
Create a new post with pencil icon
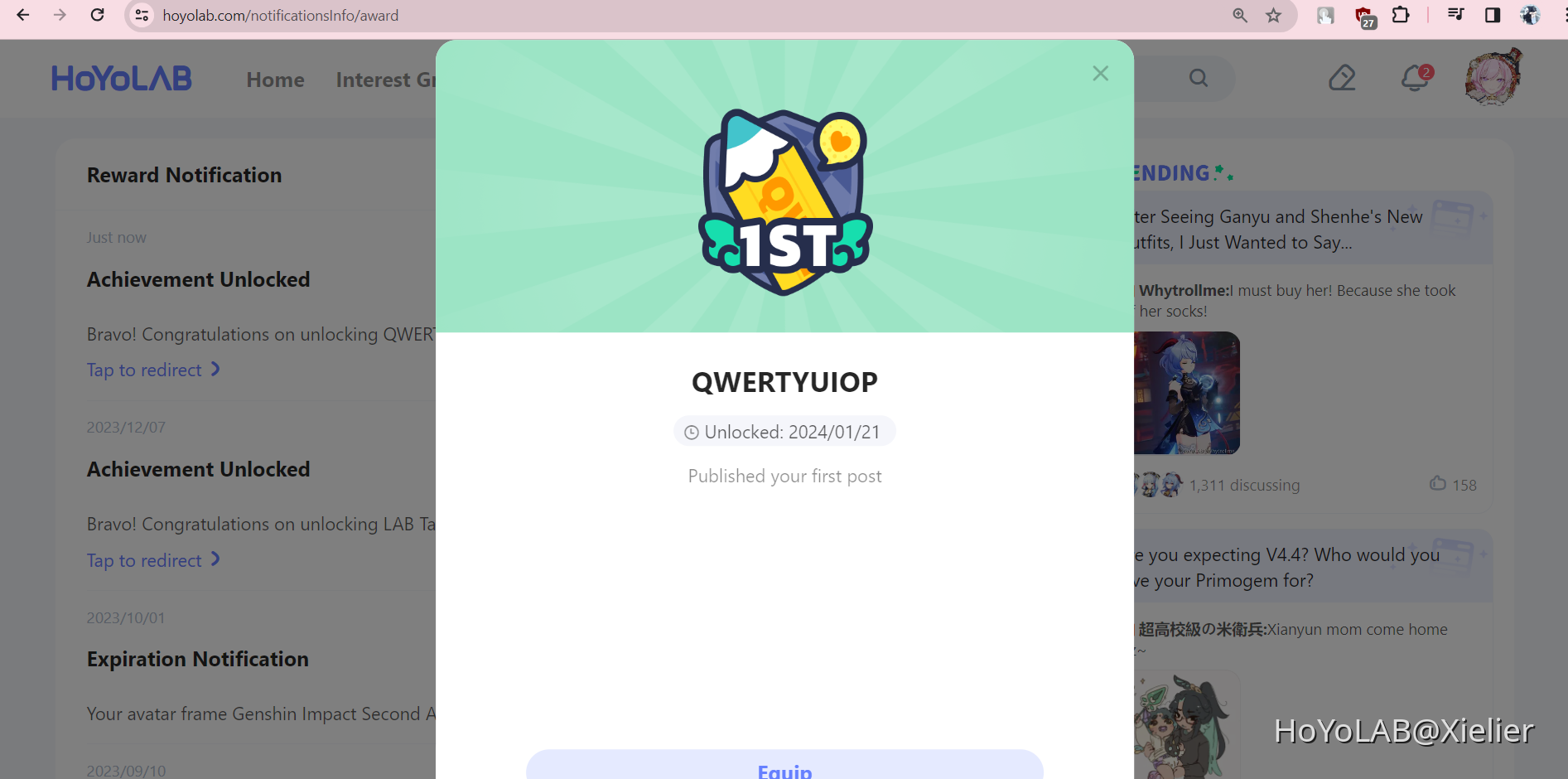(1342, 79)
